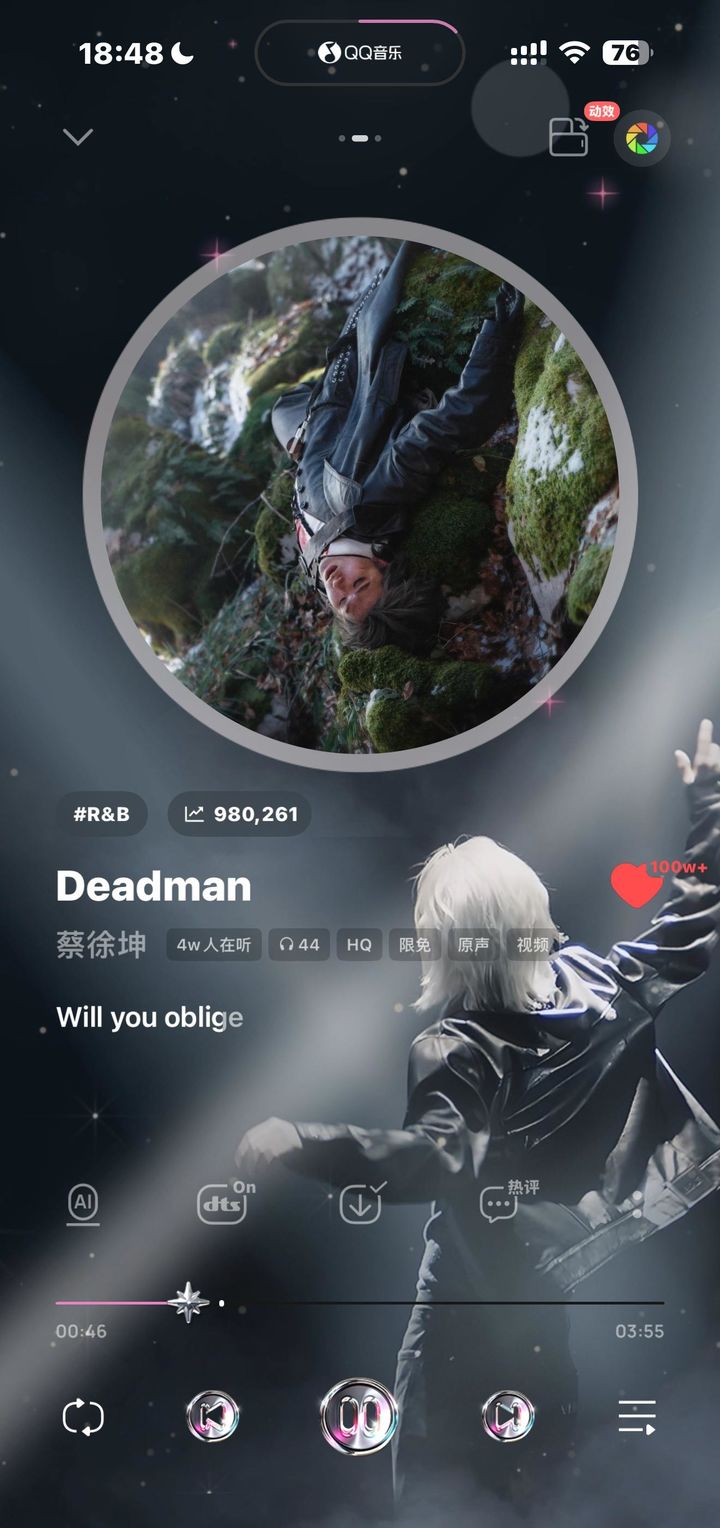Unlike the song via the red heart
Image resolution: width=720 pixels, height=1528 pixels.
coord(636,886)
